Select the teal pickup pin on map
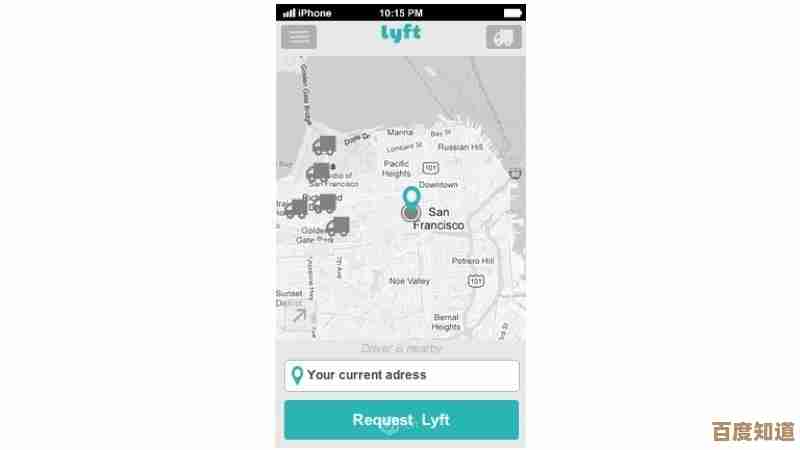The image size is (800, 450). pos(411,199)
